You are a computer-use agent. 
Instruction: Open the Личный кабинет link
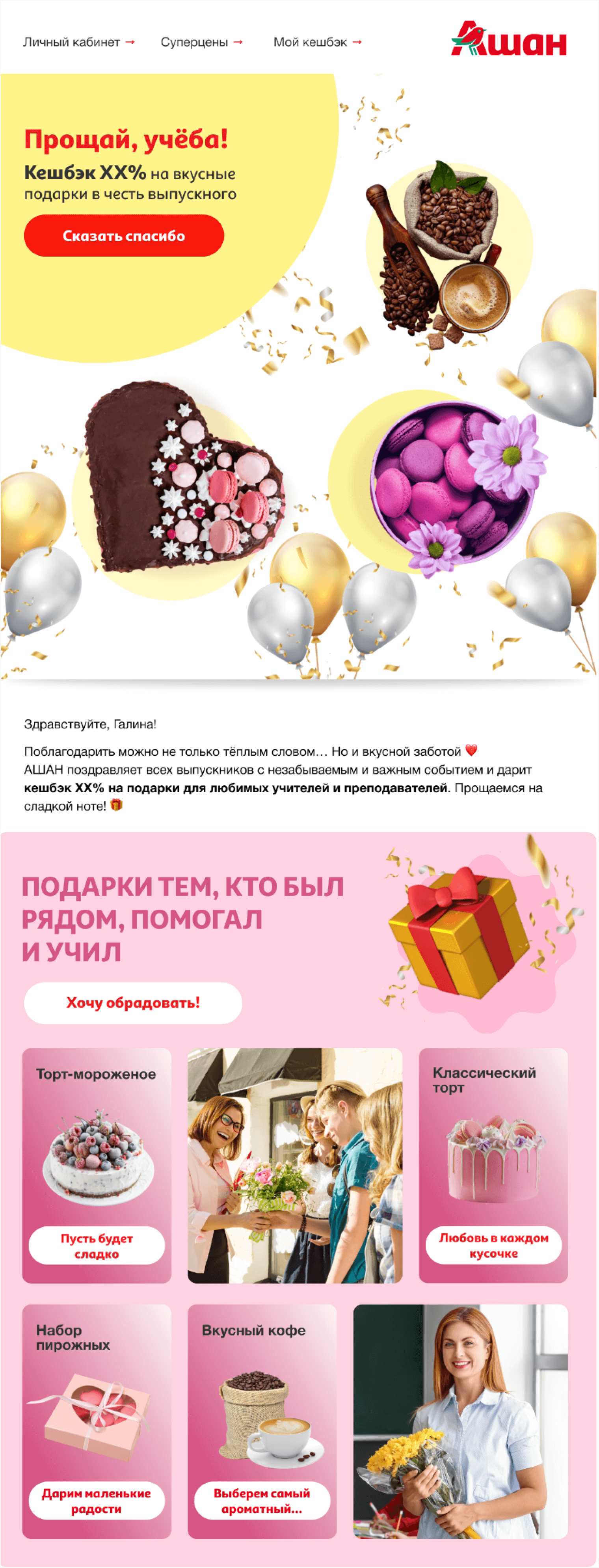78,42
